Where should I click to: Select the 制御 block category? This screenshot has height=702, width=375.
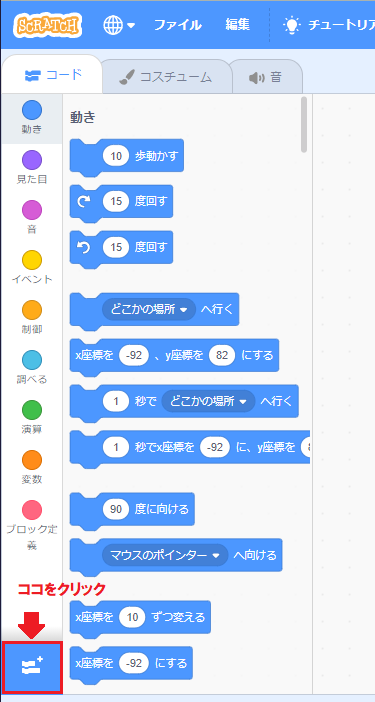tap(32, 318)
